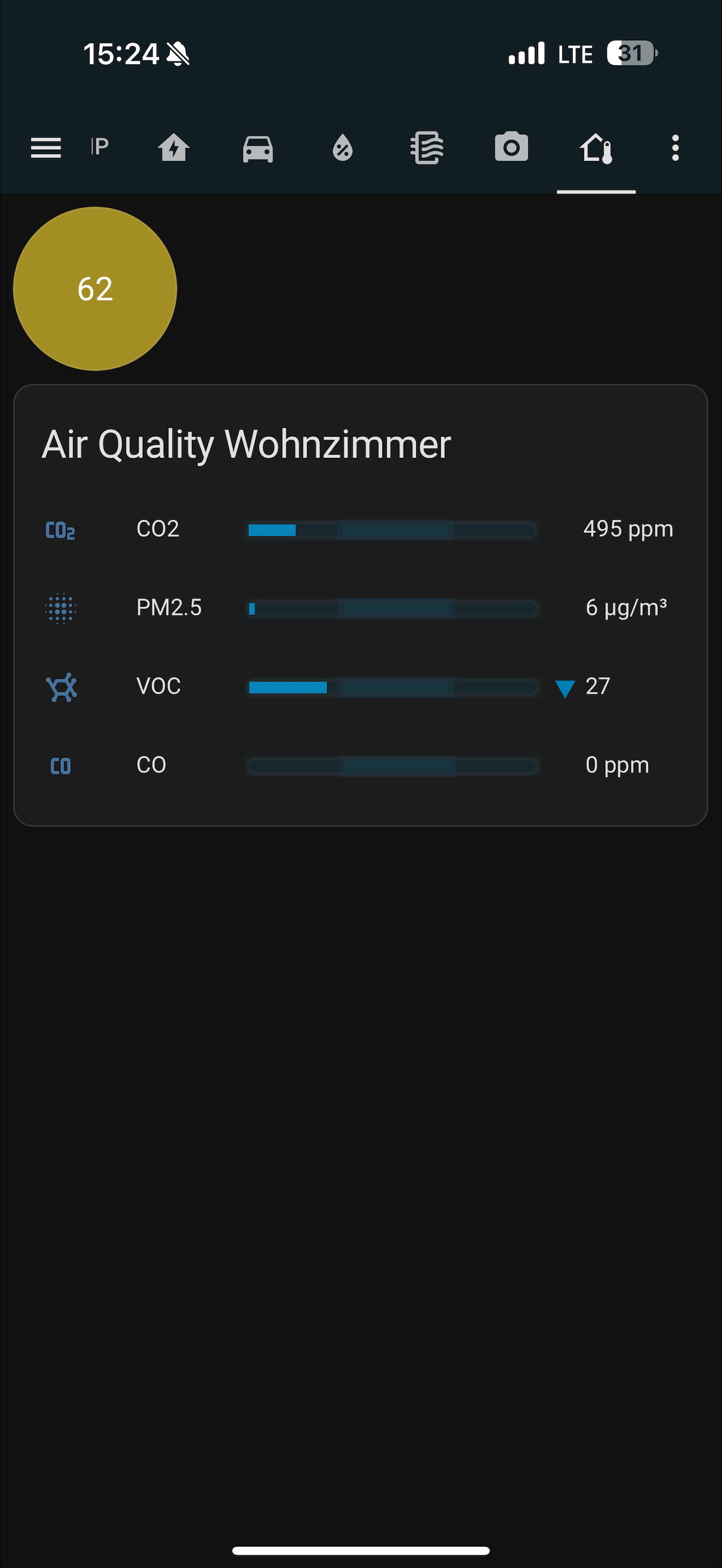The width and height of the screenshot is (722, 1568).
Task: Switch to the air purifier tab
Action: tap(426, 148)
